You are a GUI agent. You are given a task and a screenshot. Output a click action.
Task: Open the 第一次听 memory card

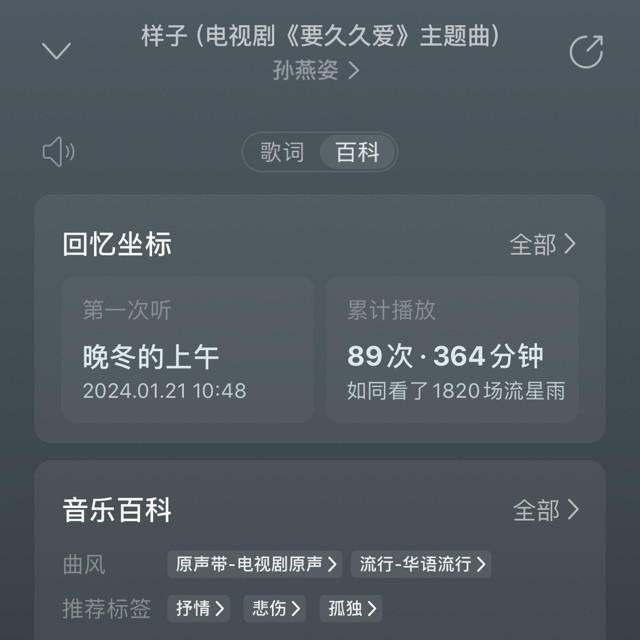187,349
